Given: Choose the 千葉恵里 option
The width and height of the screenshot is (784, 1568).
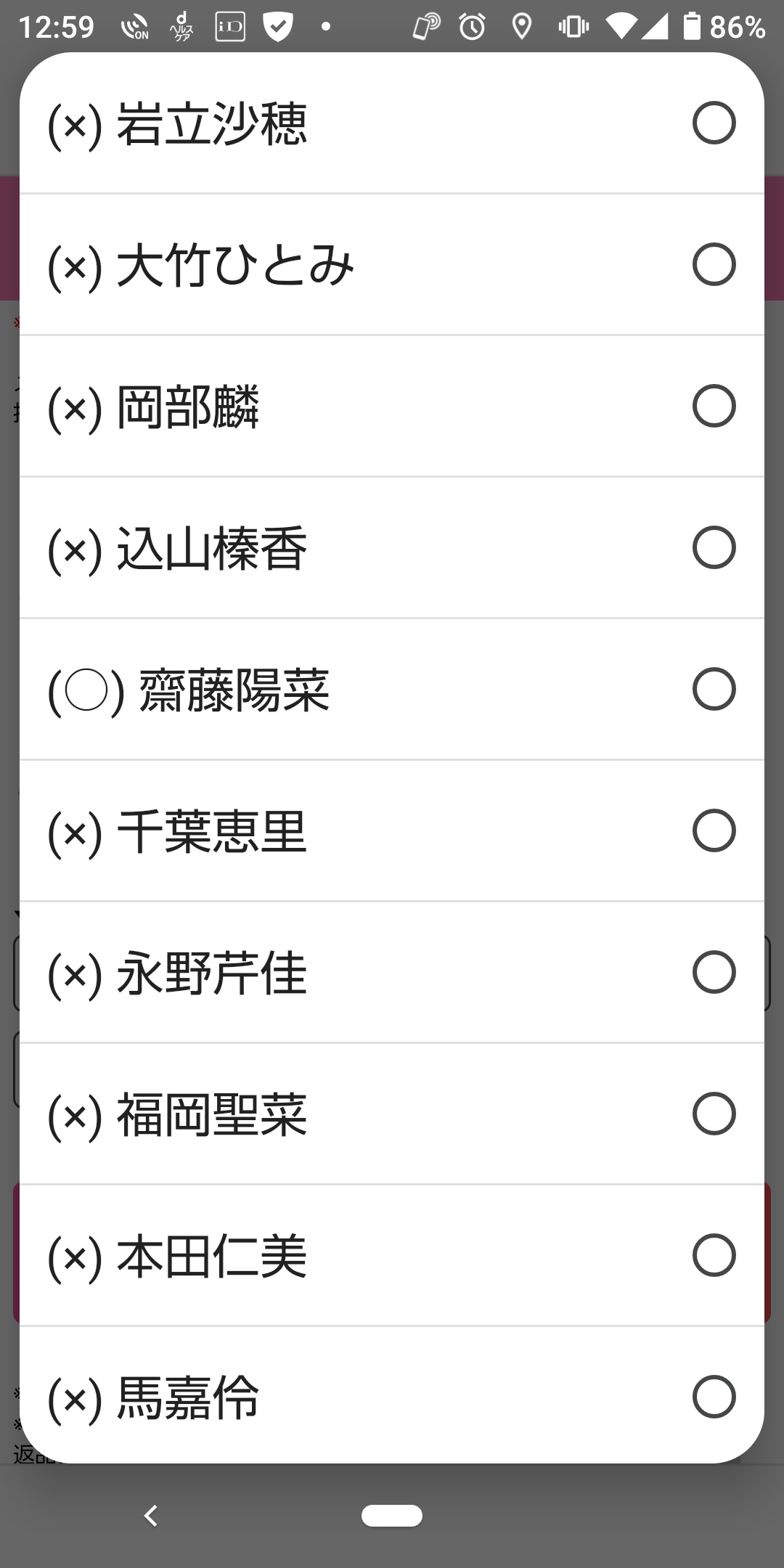Looking at the screenshot, I should click(x=392, y=830).
